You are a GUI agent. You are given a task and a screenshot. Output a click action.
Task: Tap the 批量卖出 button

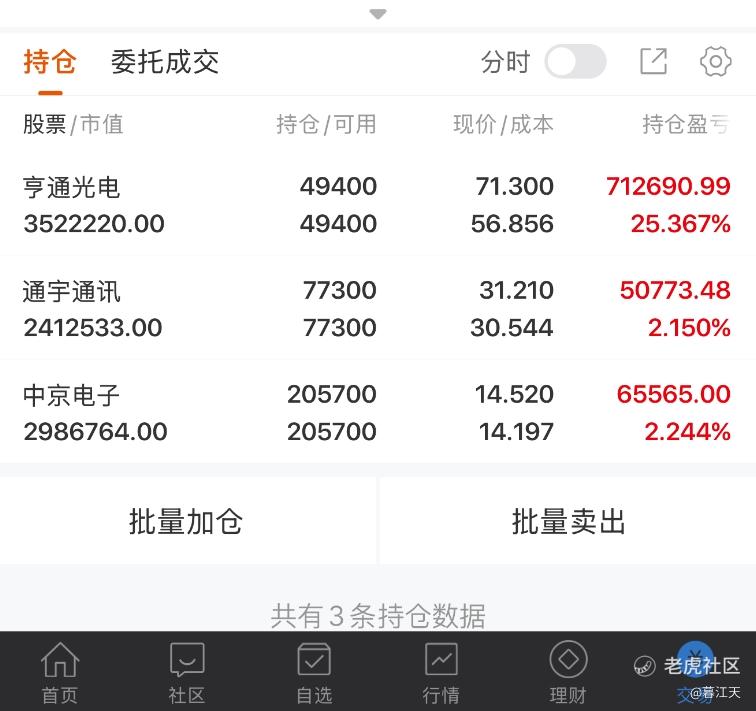point(568,521)
